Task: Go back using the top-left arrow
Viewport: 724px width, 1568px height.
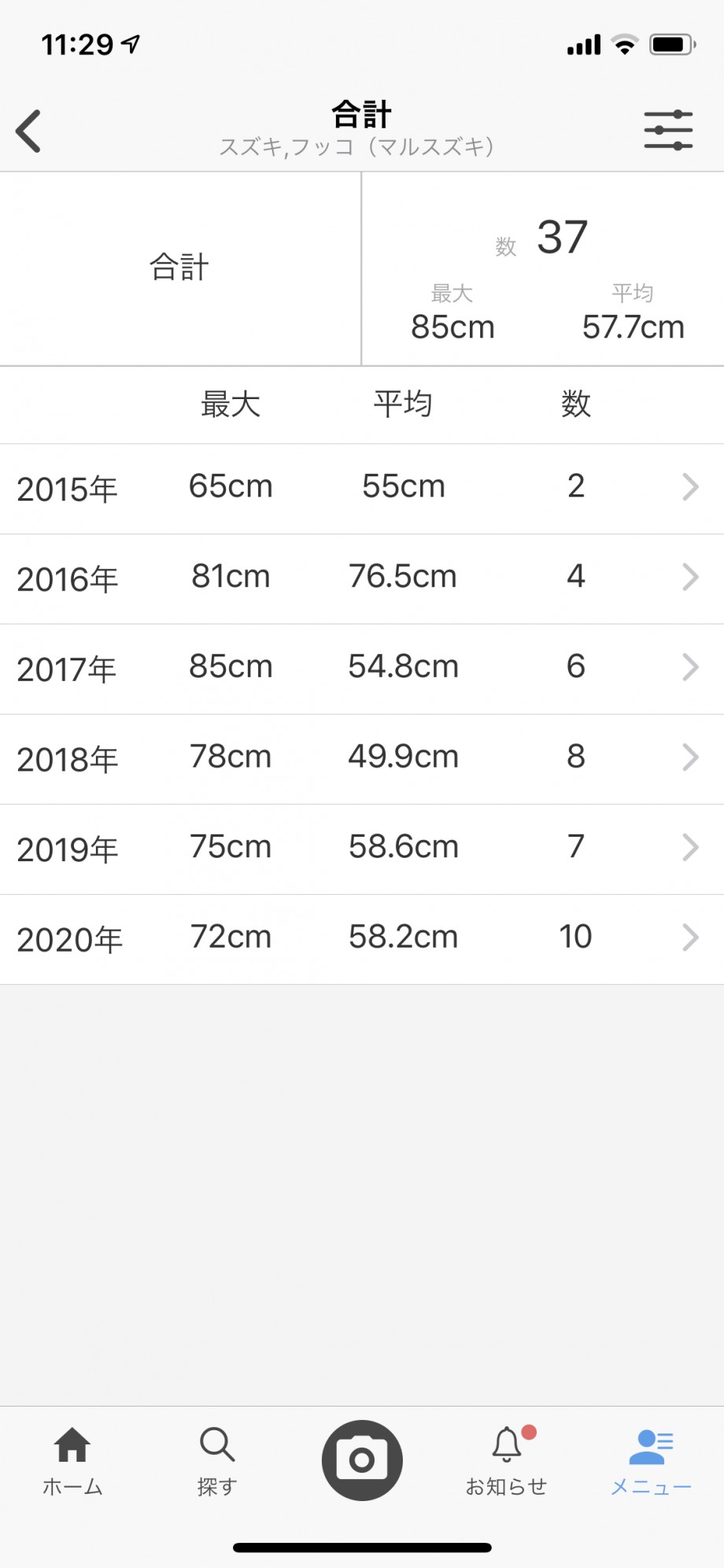Action: tap(28, 131)
